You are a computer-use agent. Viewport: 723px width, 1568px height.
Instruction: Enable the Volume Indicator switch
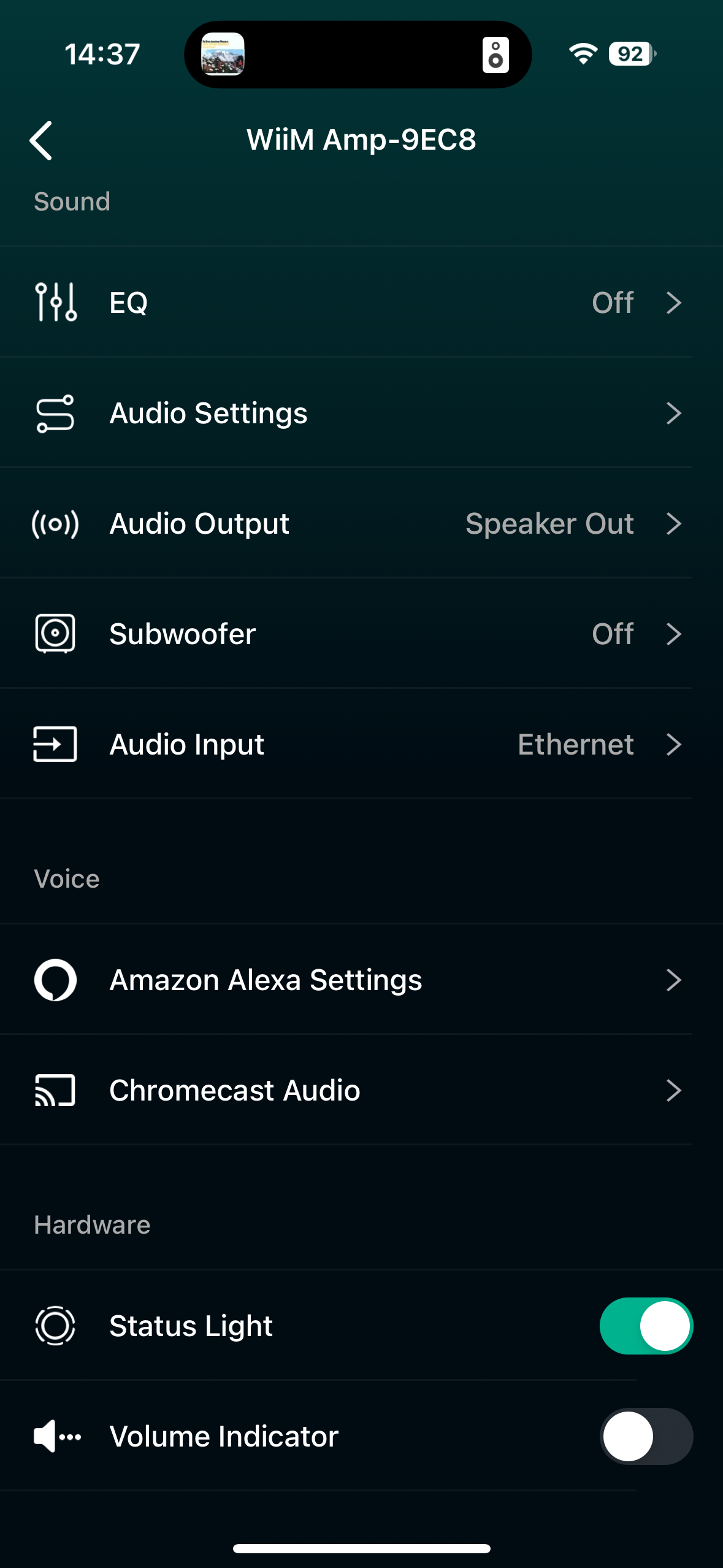pyautogui.click(x=646, y=1436)
